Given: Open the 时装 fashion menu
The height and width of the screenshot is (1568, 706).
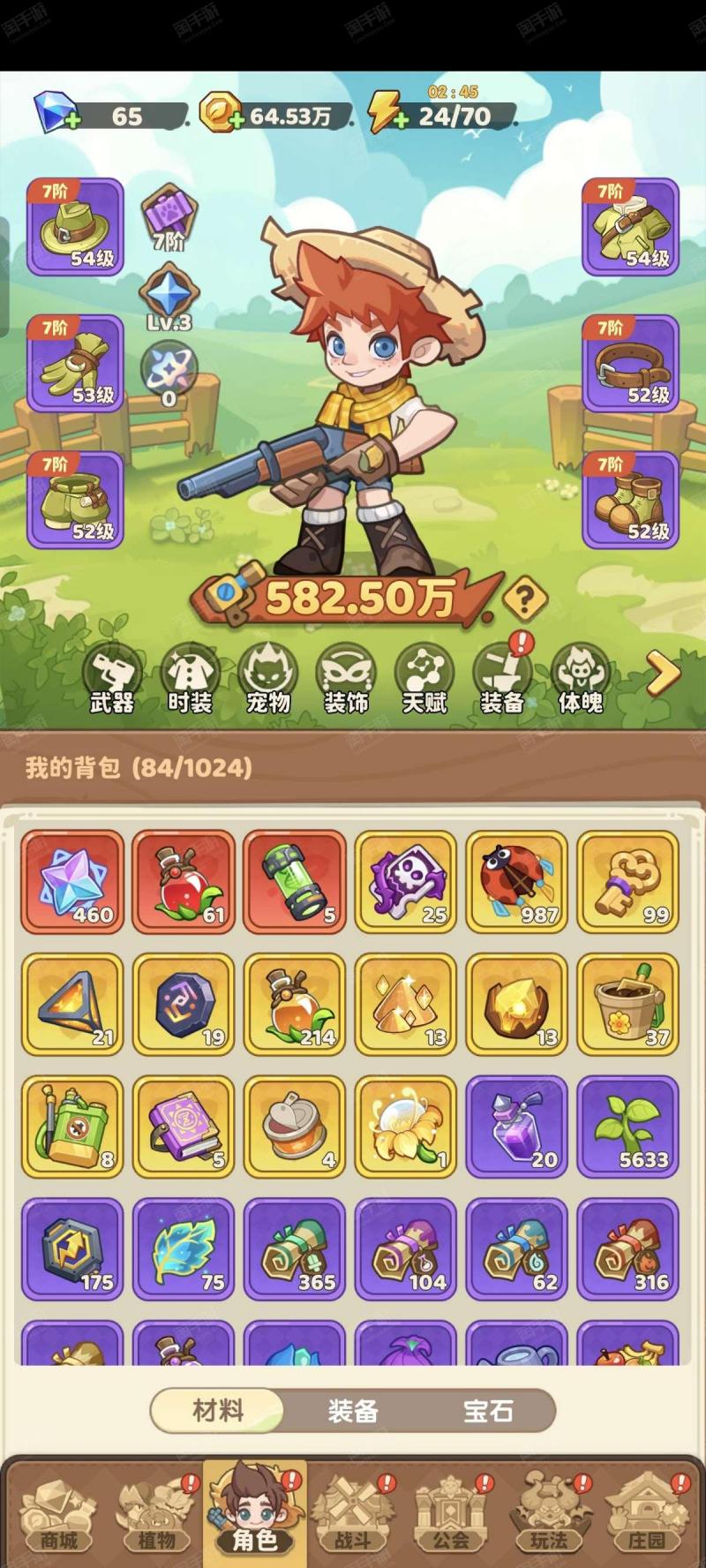Looking at the screenshot, I should (x=190, y=678).
